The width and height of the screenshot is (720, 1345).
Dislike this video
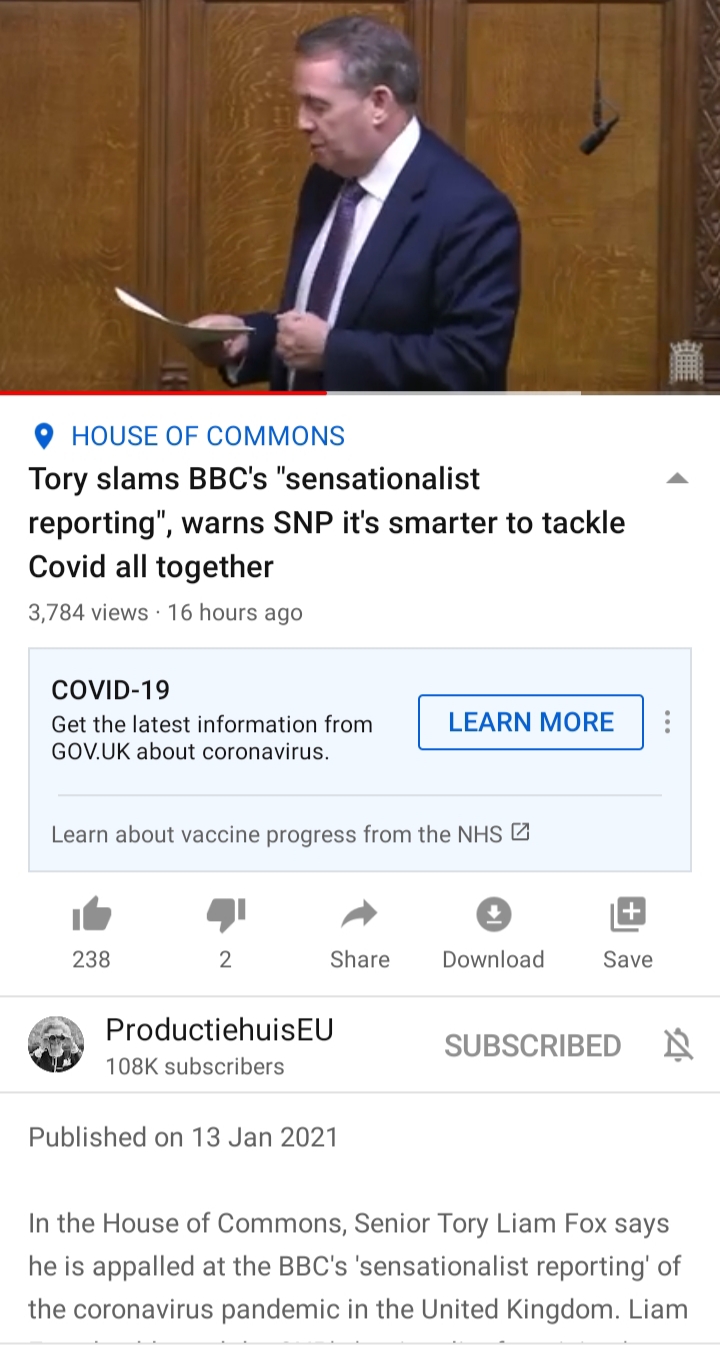[x=225, y=929]
